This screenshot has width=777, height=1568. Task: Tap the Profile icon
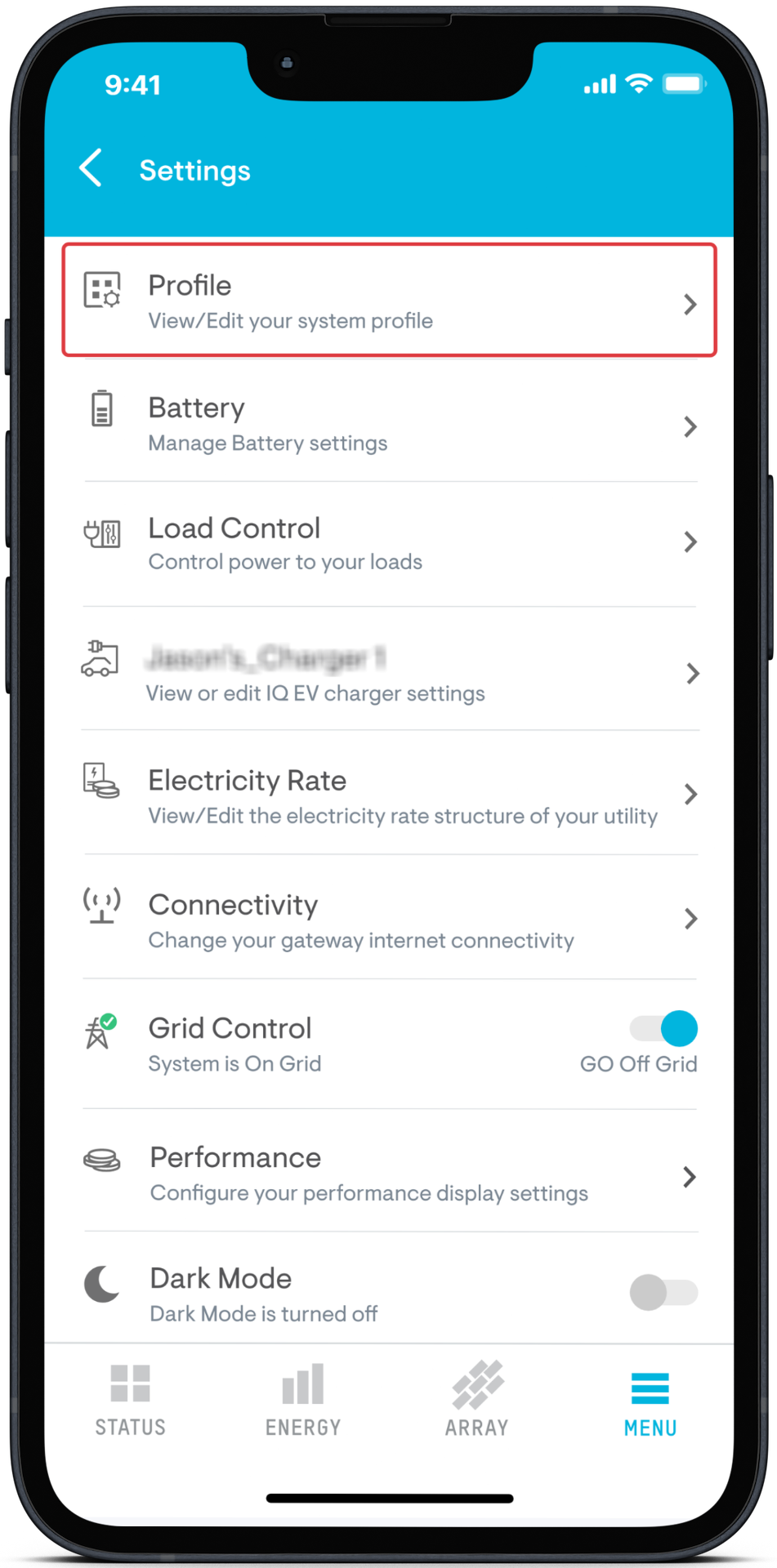click(101, 290)
